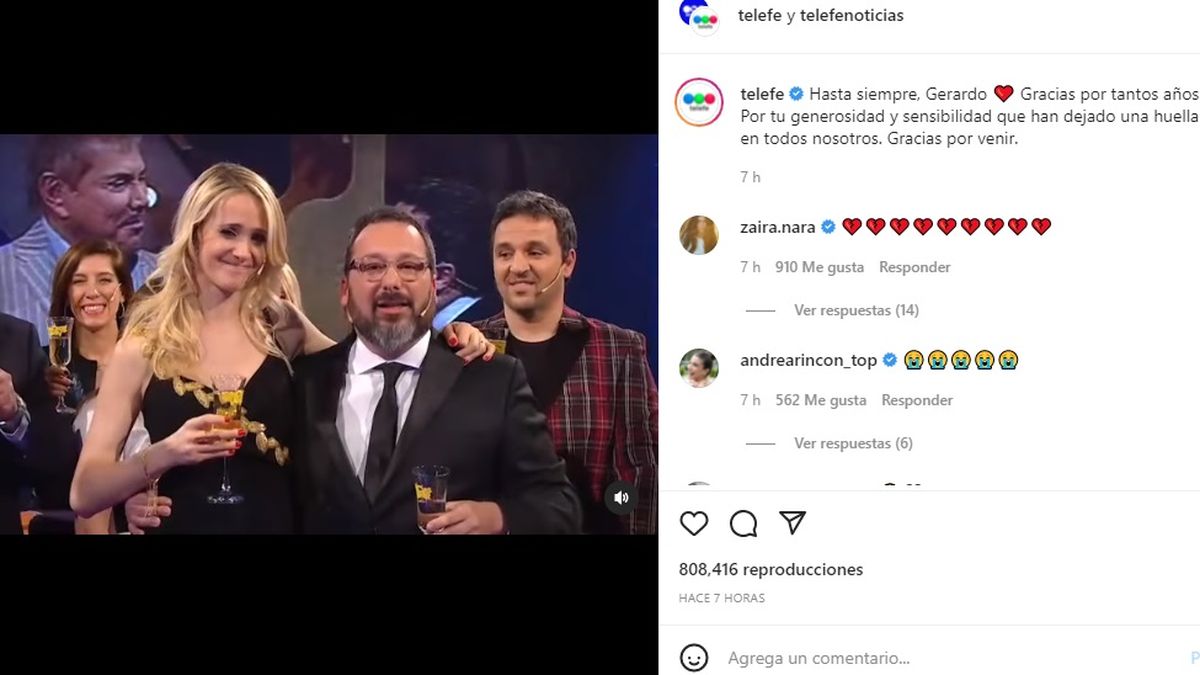Open the zaira.nara profile
Viewport: 1200px width, 675px height.
[x=778, y=227]
